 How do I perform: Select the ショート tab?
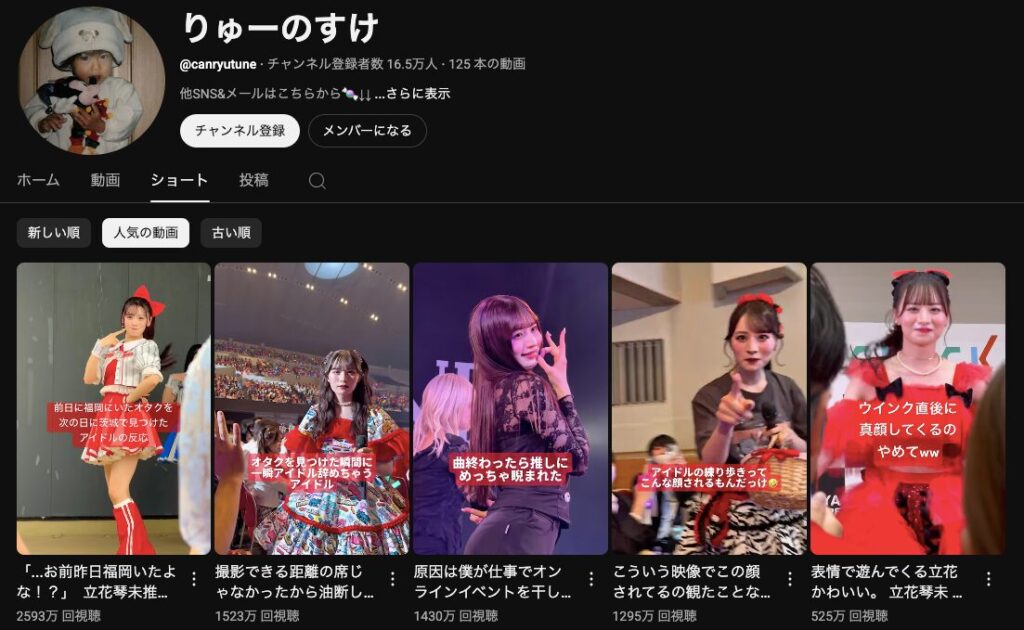point(179,180)
